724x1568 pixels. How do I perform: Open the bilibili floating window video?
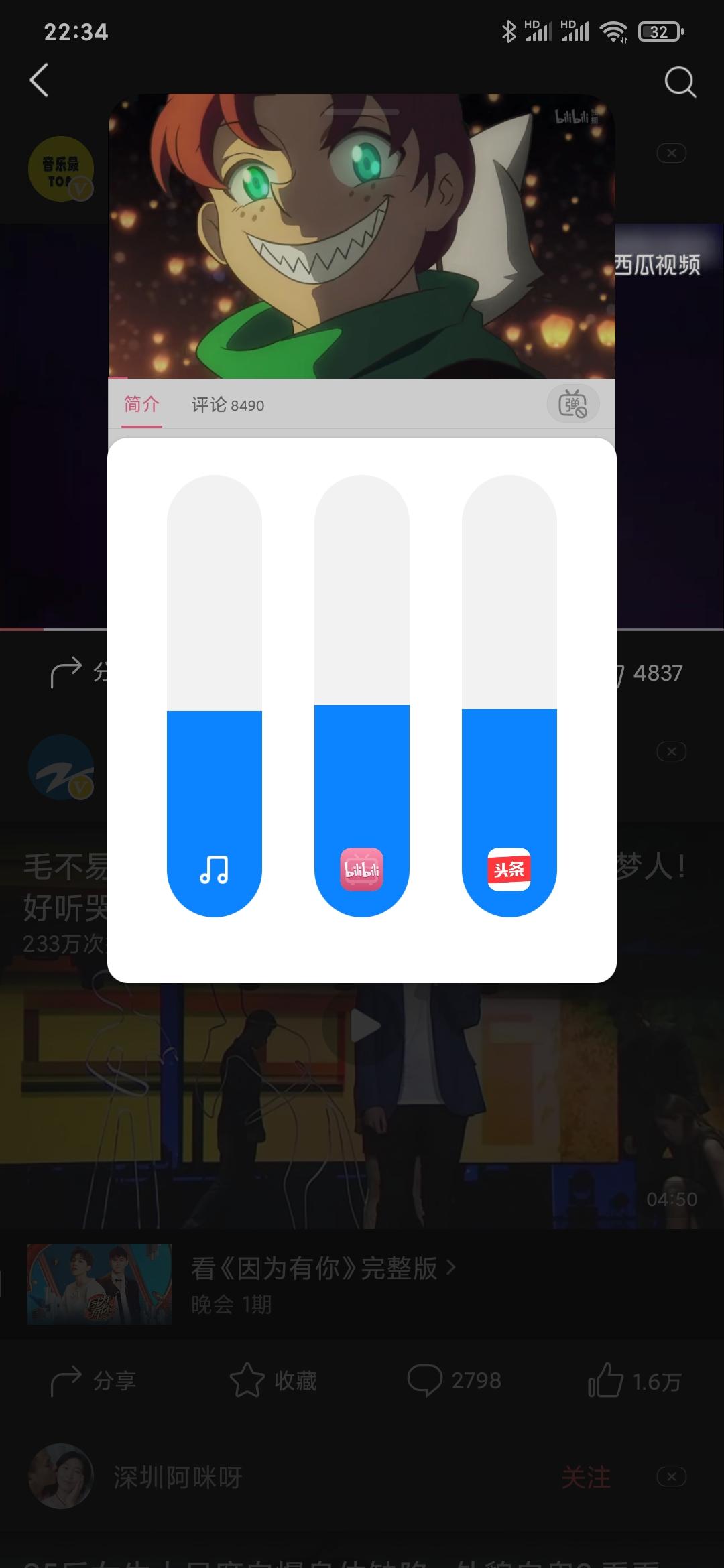(x=361, y=236)
